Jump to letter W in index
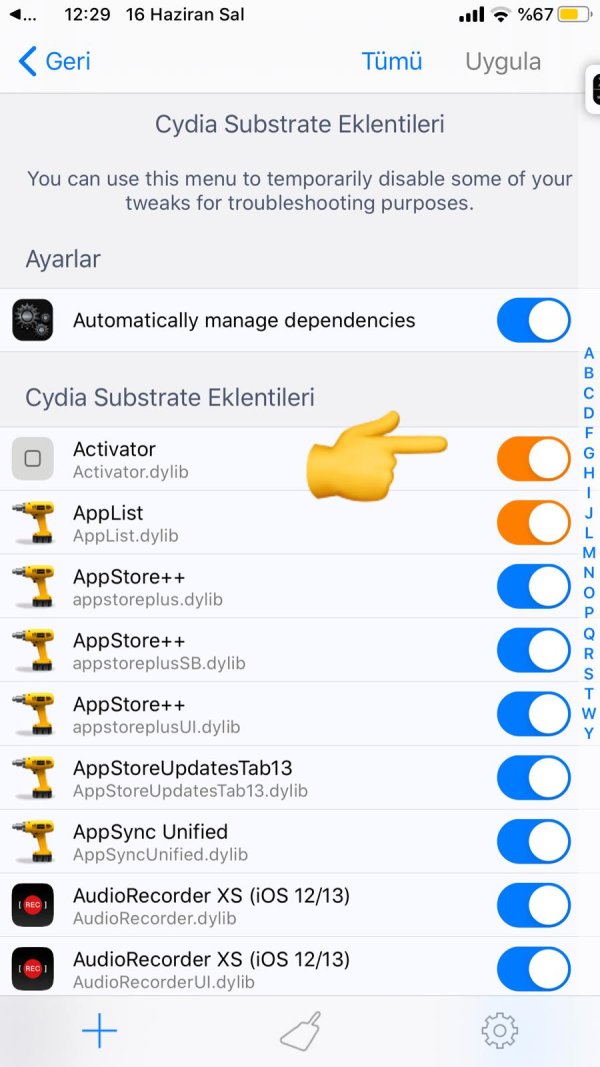Screen dimensions: 600x1067 pyautogui.click(x=589, y=713)
